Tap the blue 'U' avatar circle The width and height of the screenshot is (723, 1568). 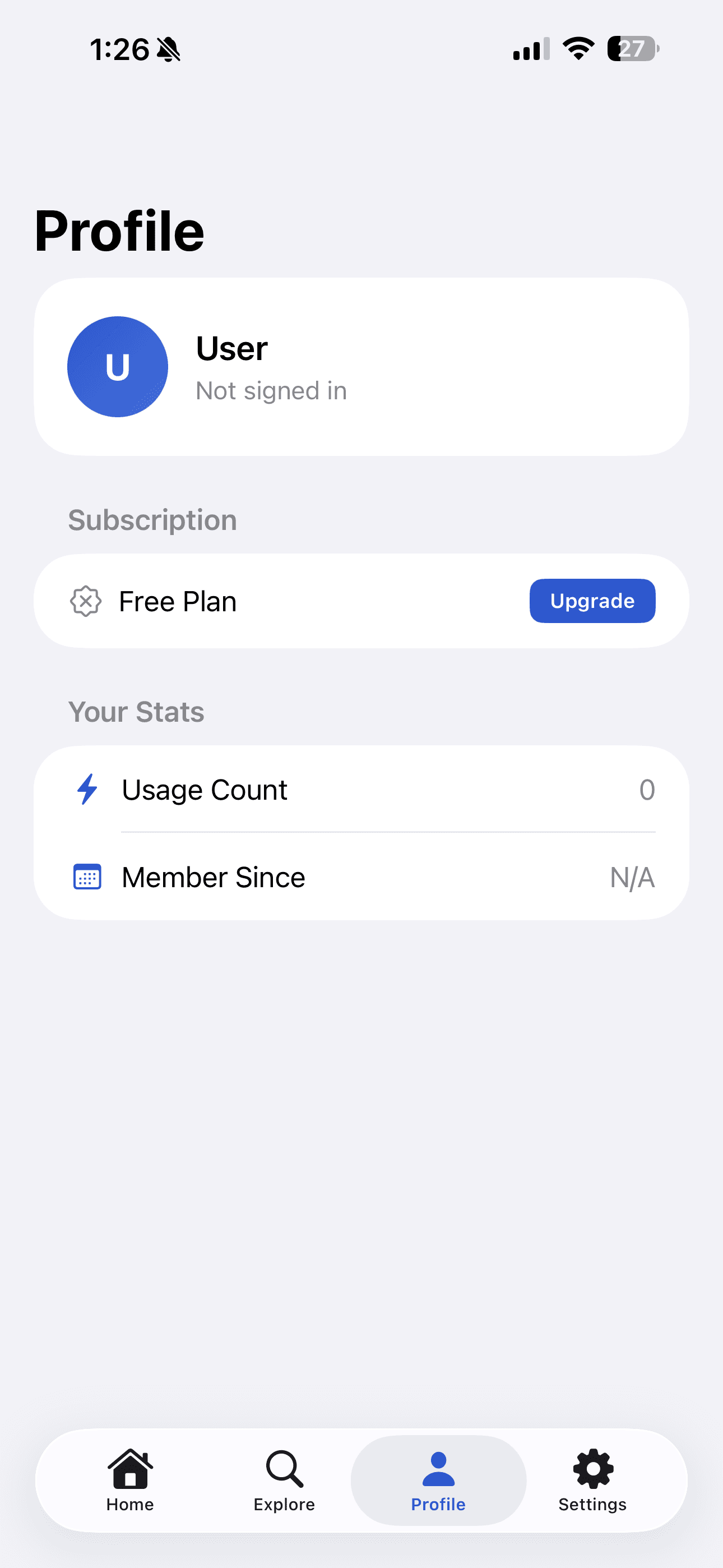point(118,366)
